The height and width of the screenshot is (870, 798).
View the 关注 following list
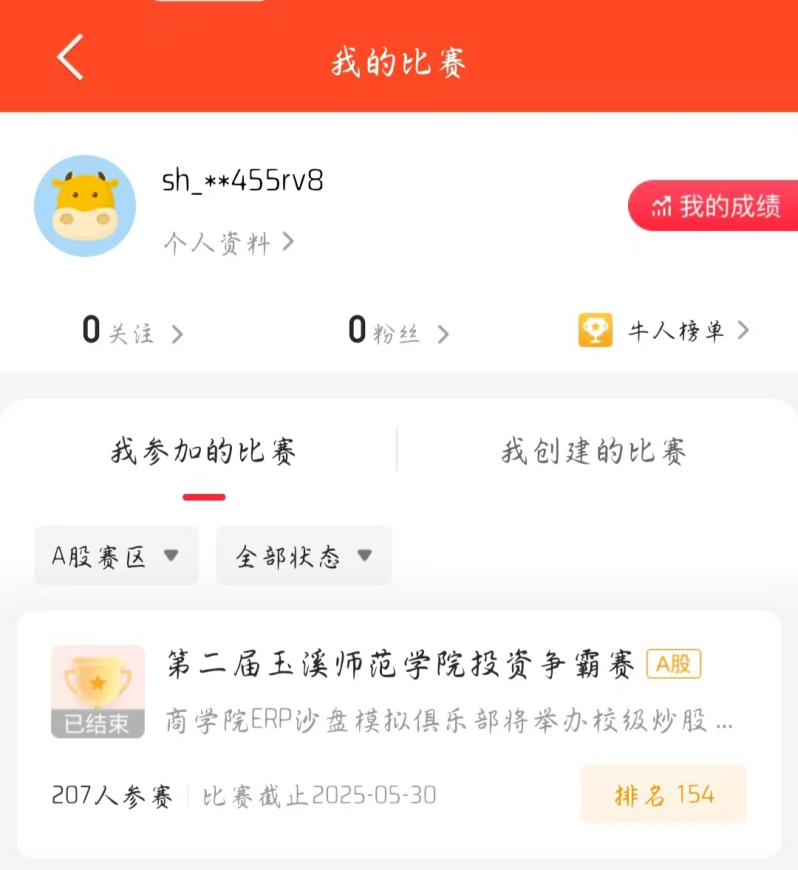click(132, 331)
